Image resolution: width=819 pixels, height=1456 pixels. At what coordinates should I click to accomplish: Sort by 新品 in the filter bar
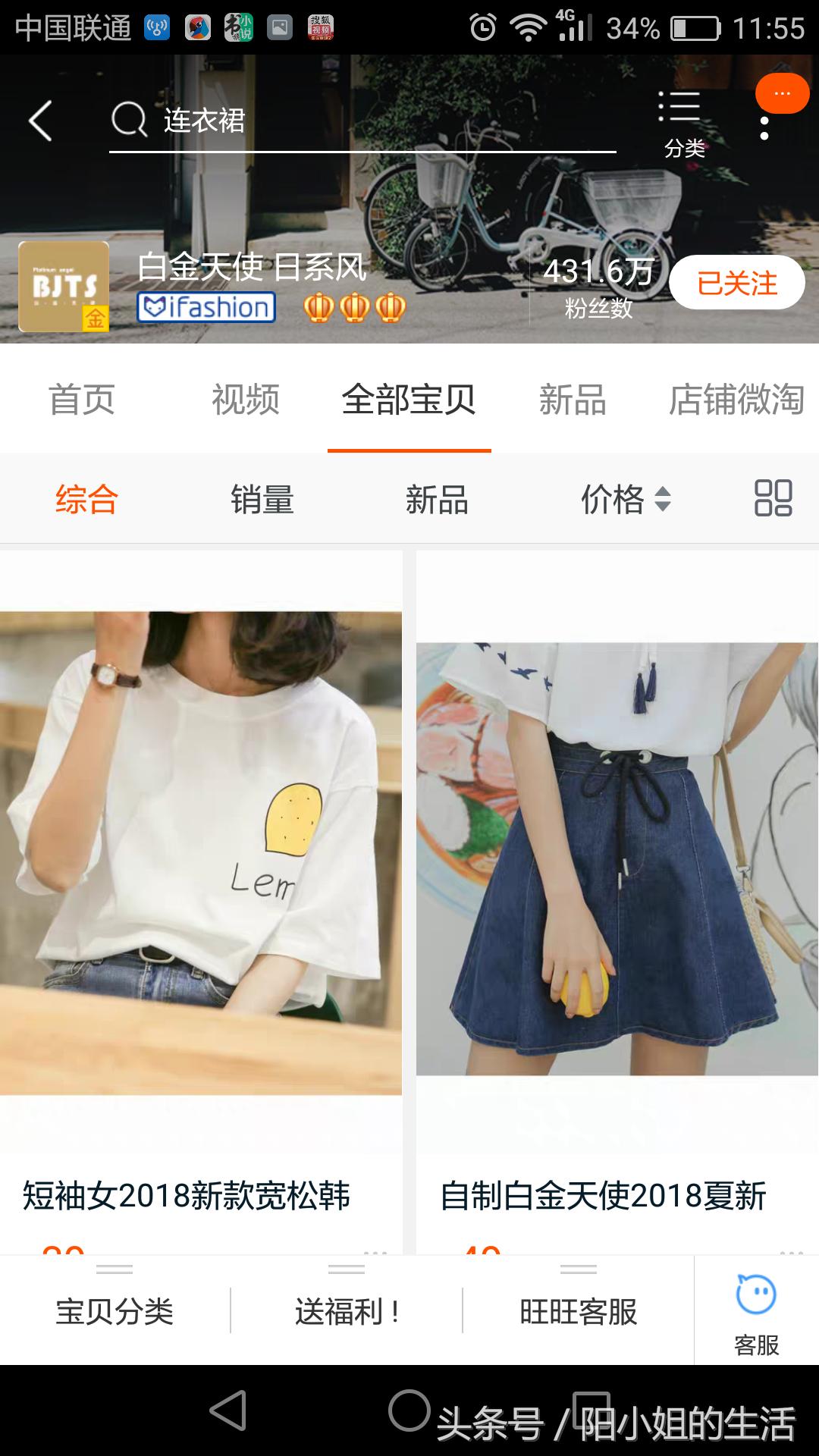click(x=436, y=500)
